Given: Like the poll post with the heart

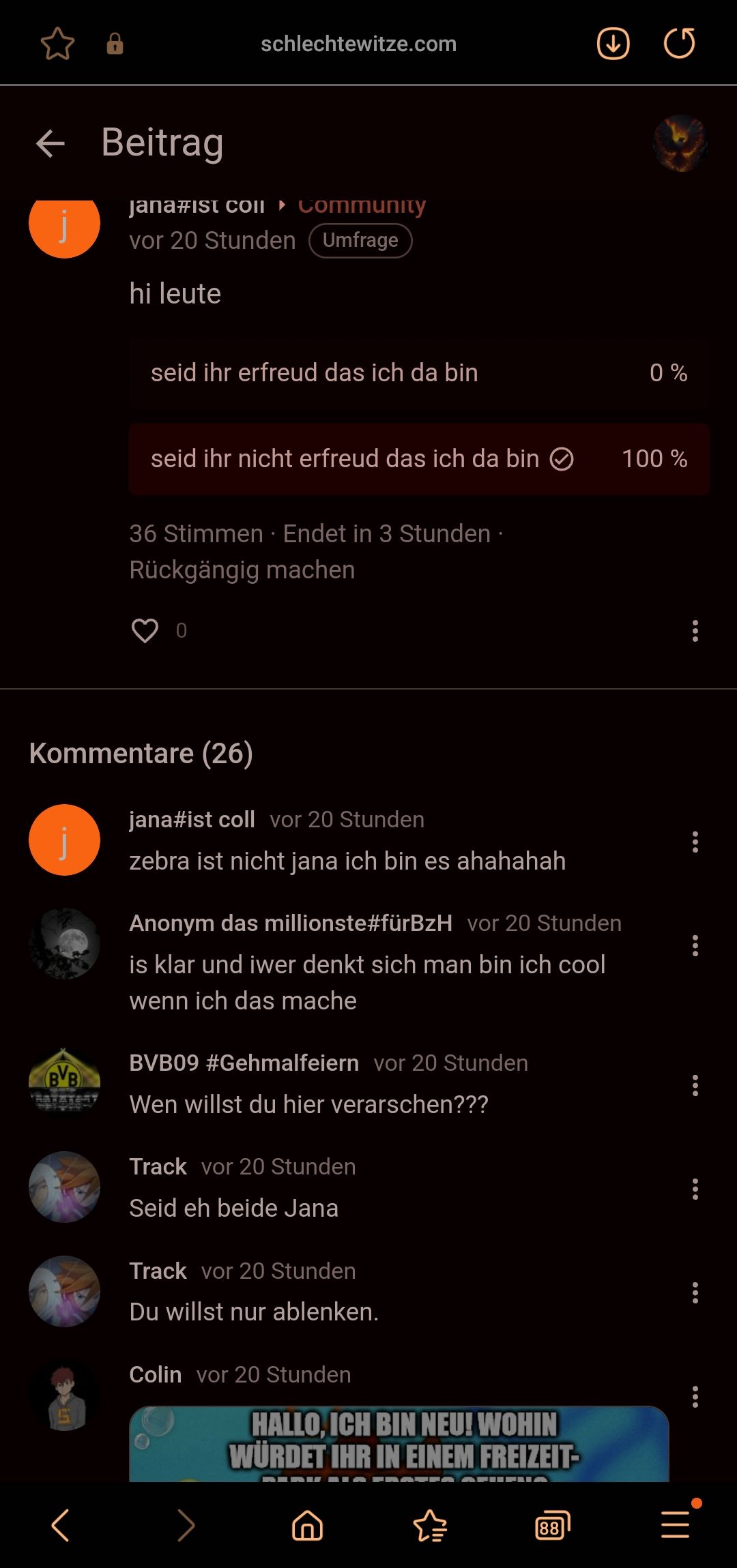Looking at the screenshot, I should point(145,631).
